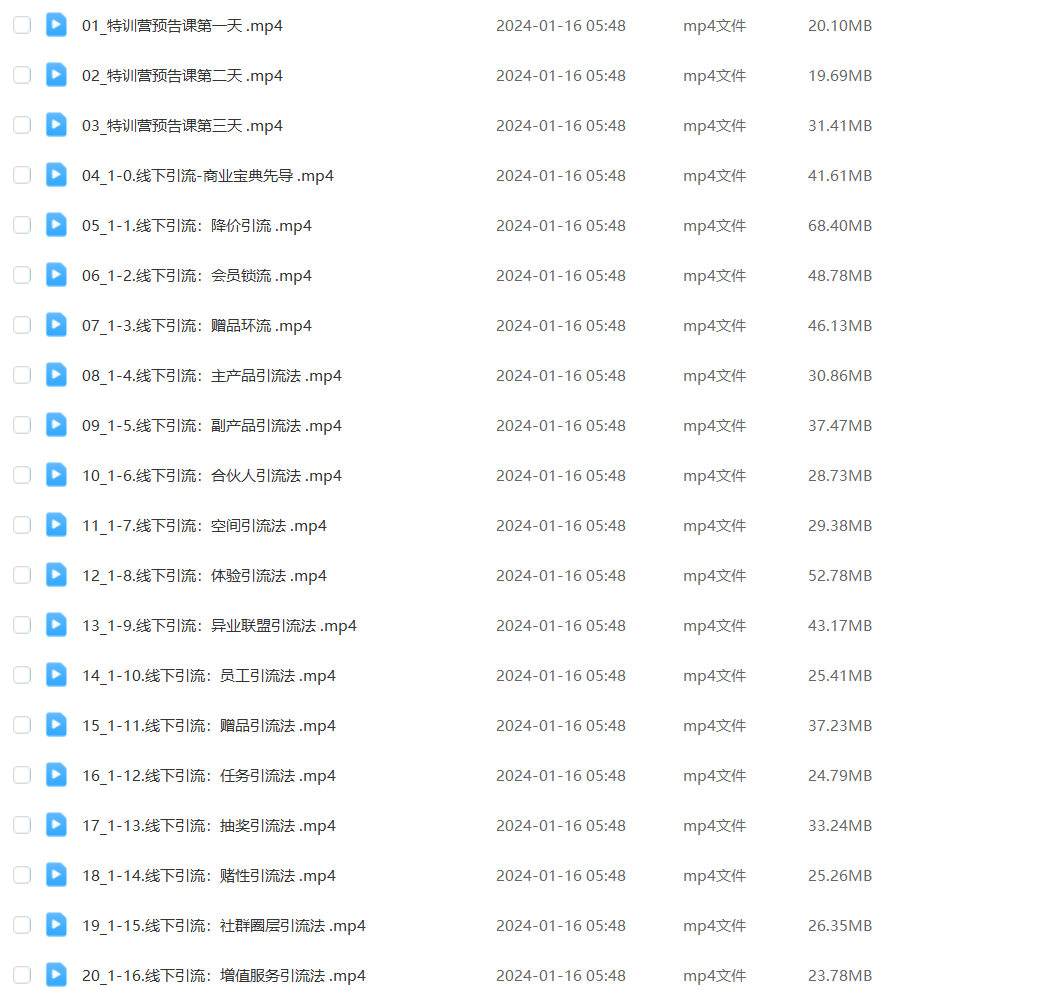Select checkbox of 08_1-4 主产品引流法
Image resolution: width=1056 pixels, height=999 pixels.
tap(22, 375)
